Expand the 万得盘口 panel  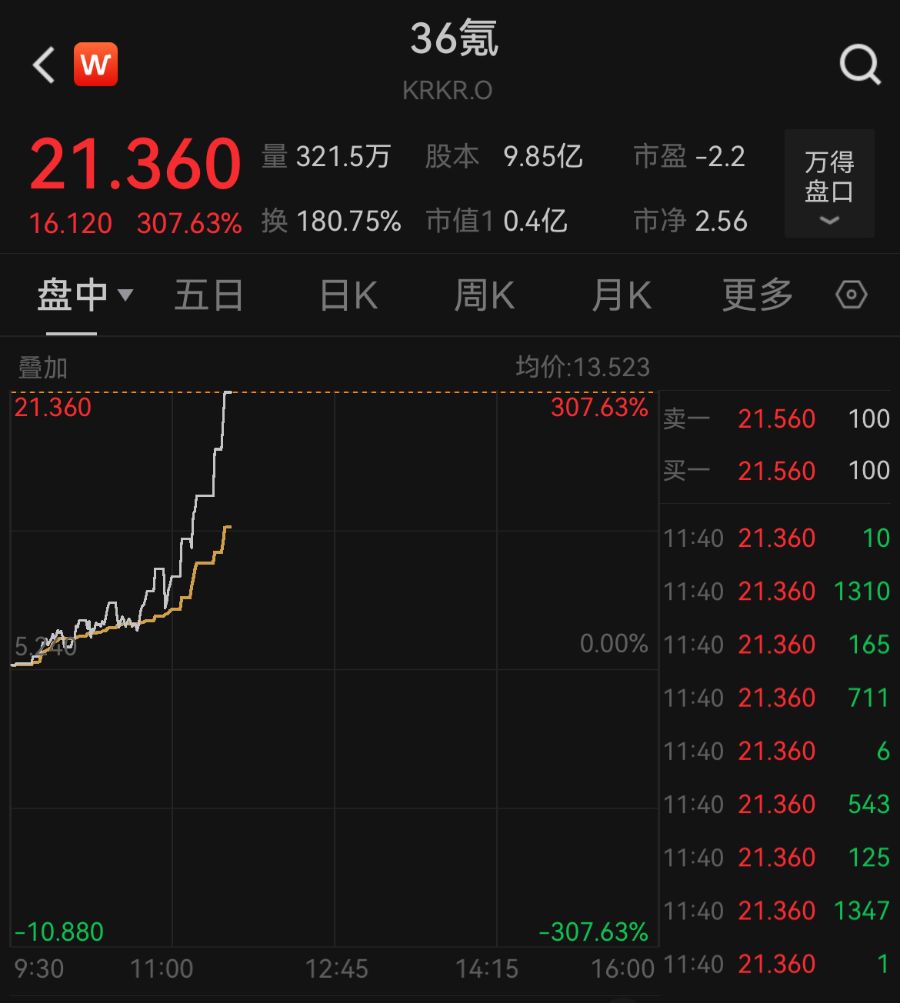(x=829, y=184)
